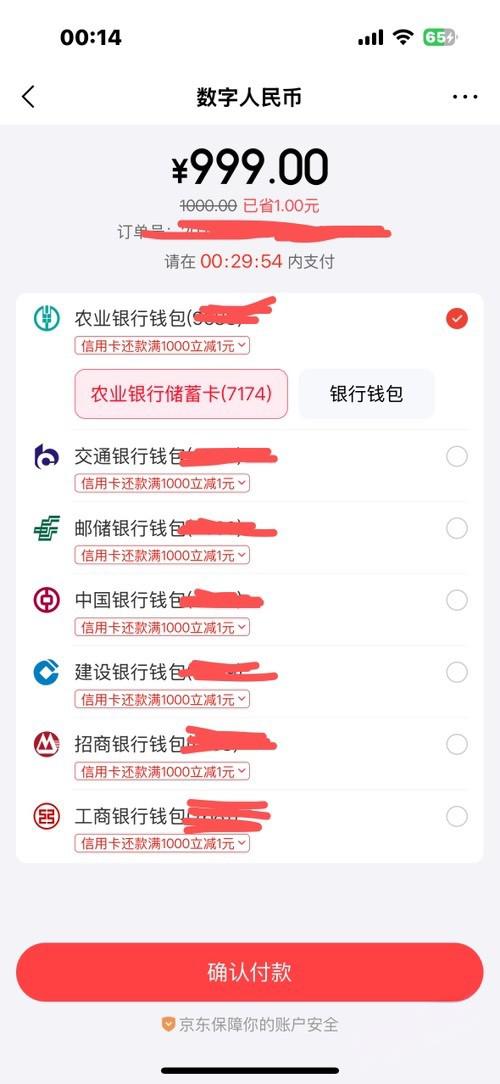
Task: Expand the discount tag under 工商银行钱包
Action: [x=162, y=843]
